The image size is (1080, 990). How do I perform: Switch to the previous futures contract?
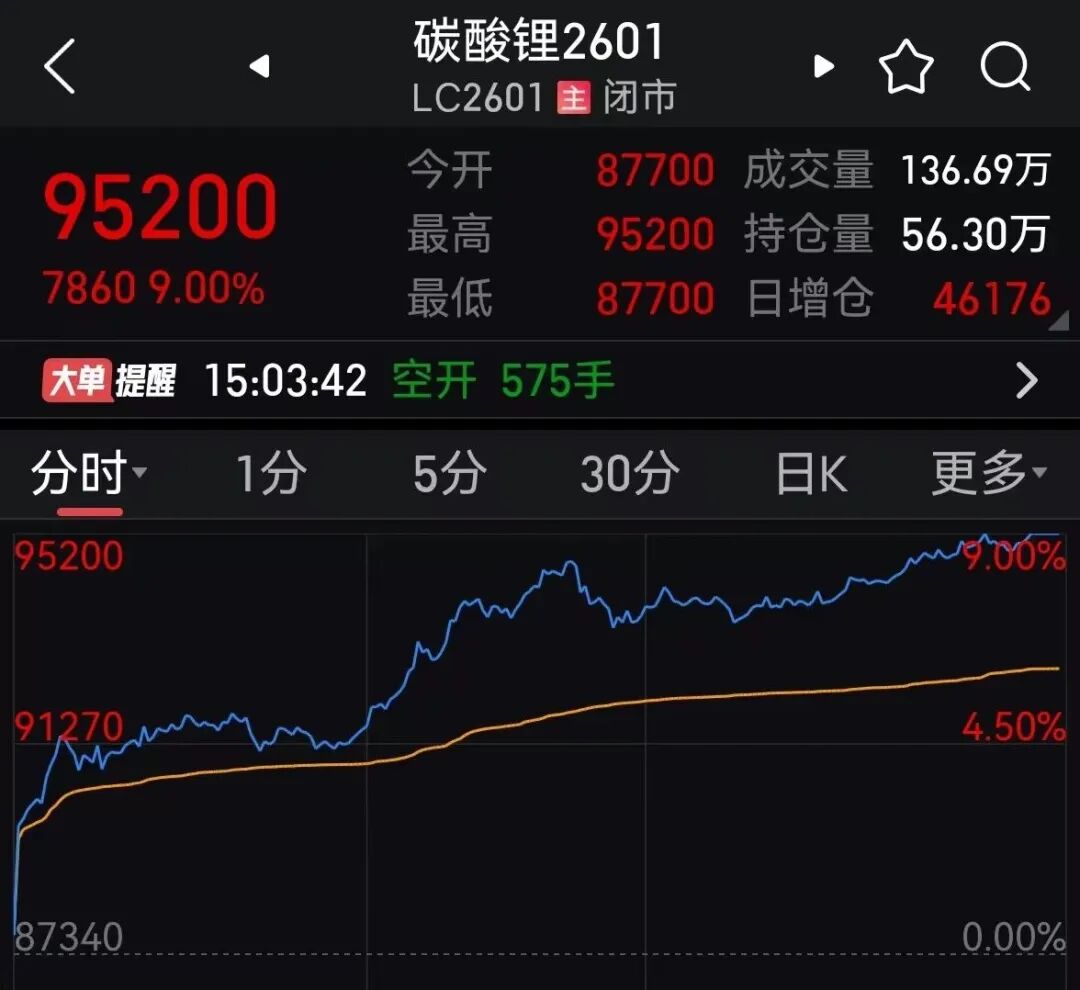coord(259,67)
